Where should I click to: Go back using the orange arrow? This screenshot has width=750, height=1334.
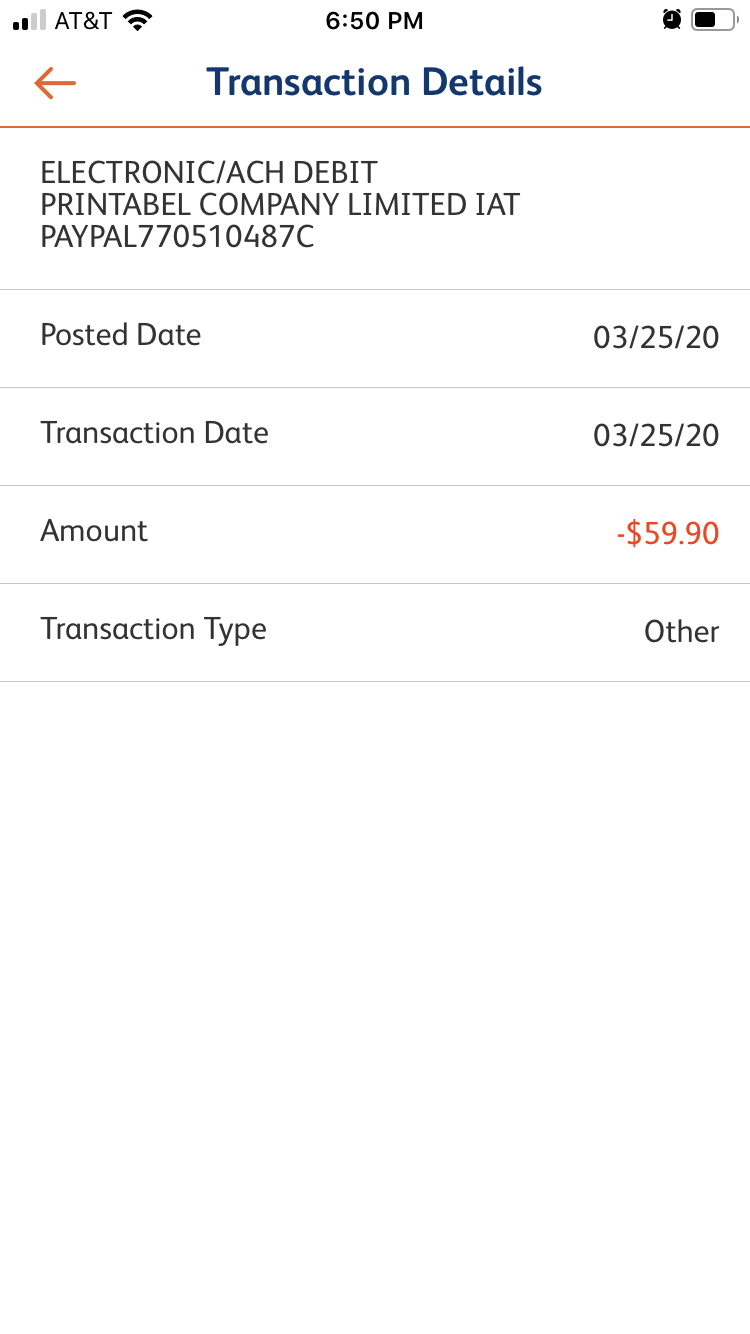click(55, 83)
